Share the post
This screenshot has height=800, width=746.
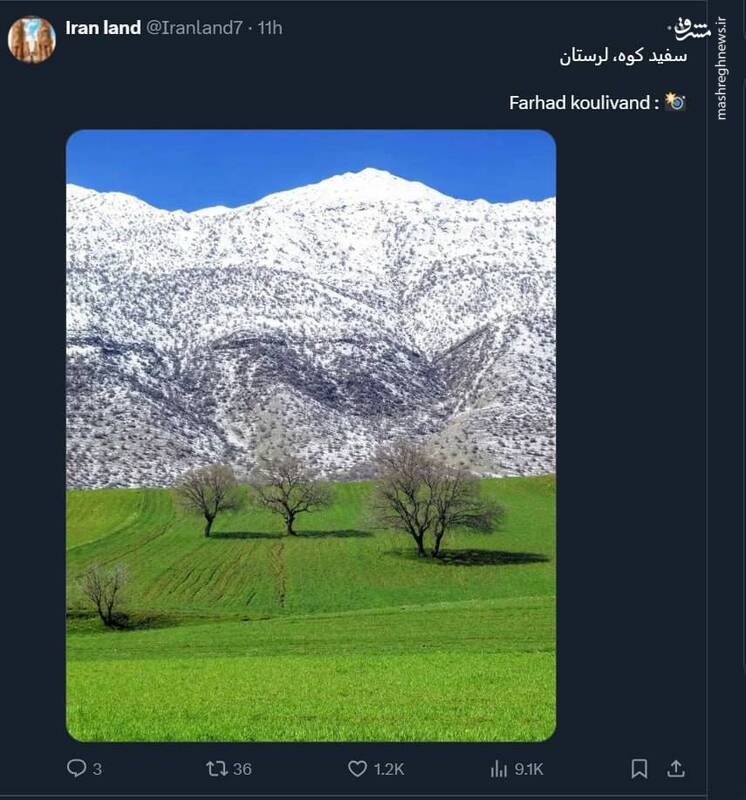676,768
